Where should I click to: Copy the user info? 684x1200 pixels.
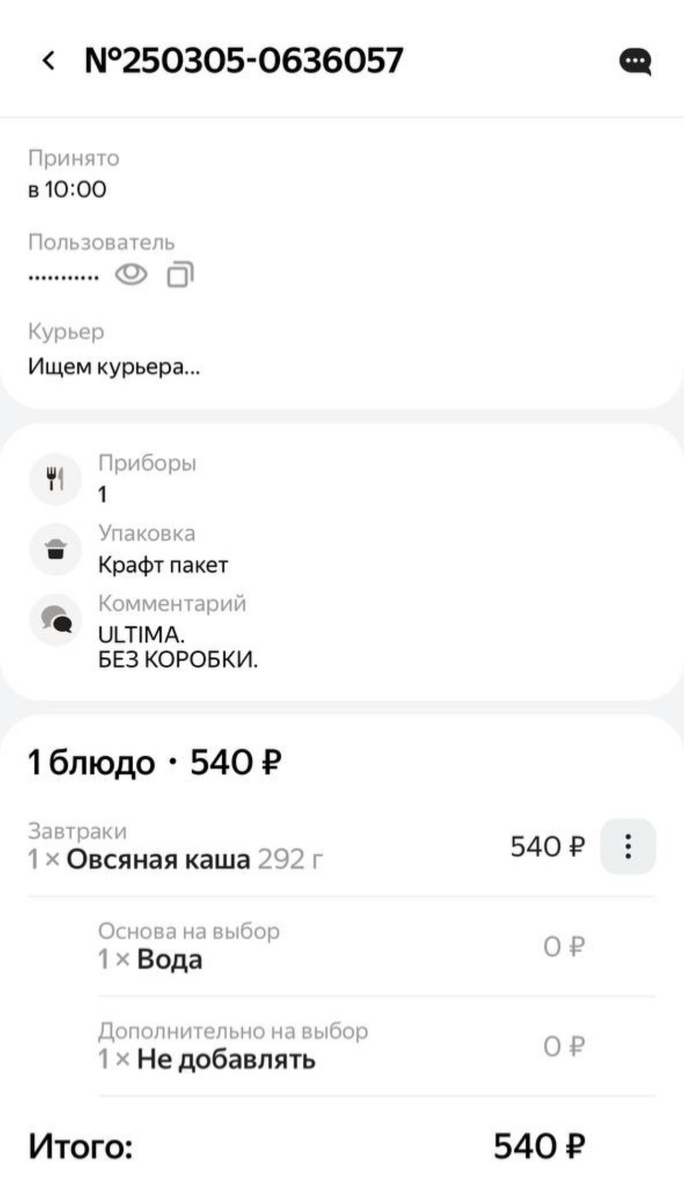[180, 275]
